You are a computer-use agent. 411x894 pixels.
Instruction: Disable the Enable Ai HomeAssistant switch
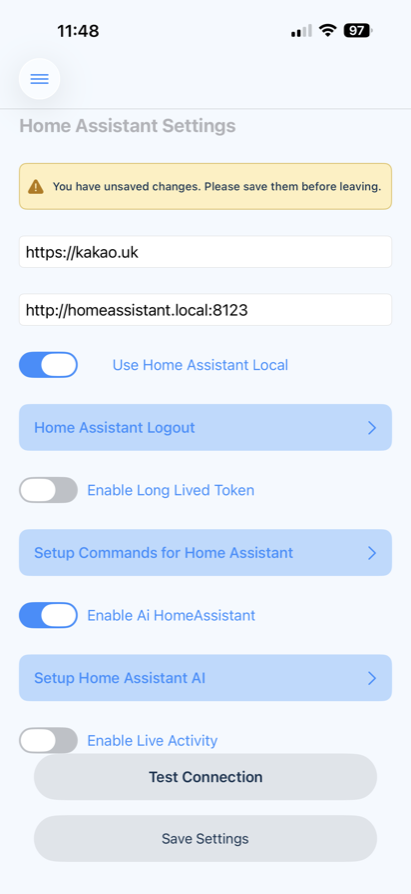48,615
